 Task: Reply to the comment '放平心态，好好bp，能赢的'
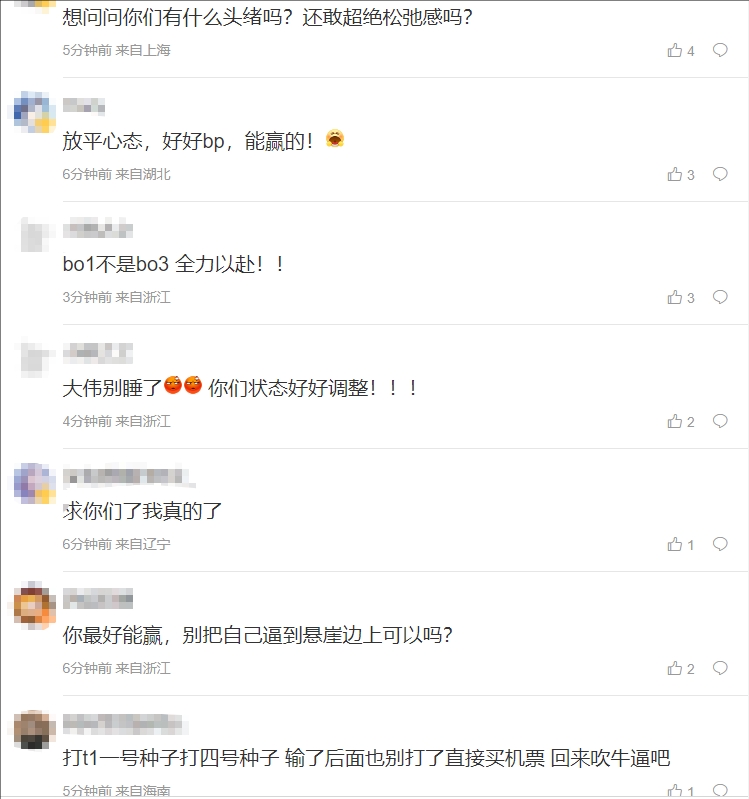point(720,174)
